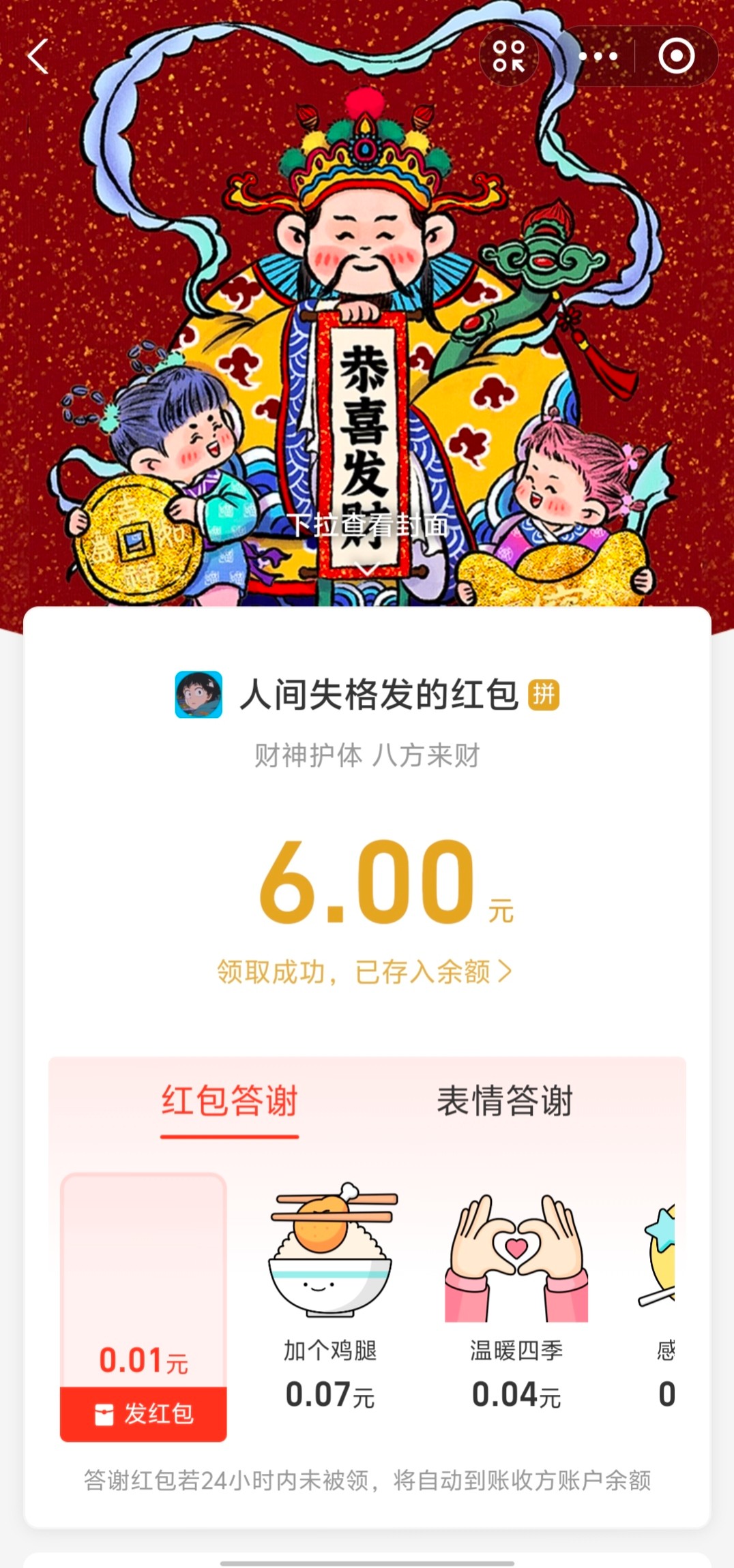Open the scan/grid shortcut icon in header
Screen dimensions: 734x1568
pos(509,56)
